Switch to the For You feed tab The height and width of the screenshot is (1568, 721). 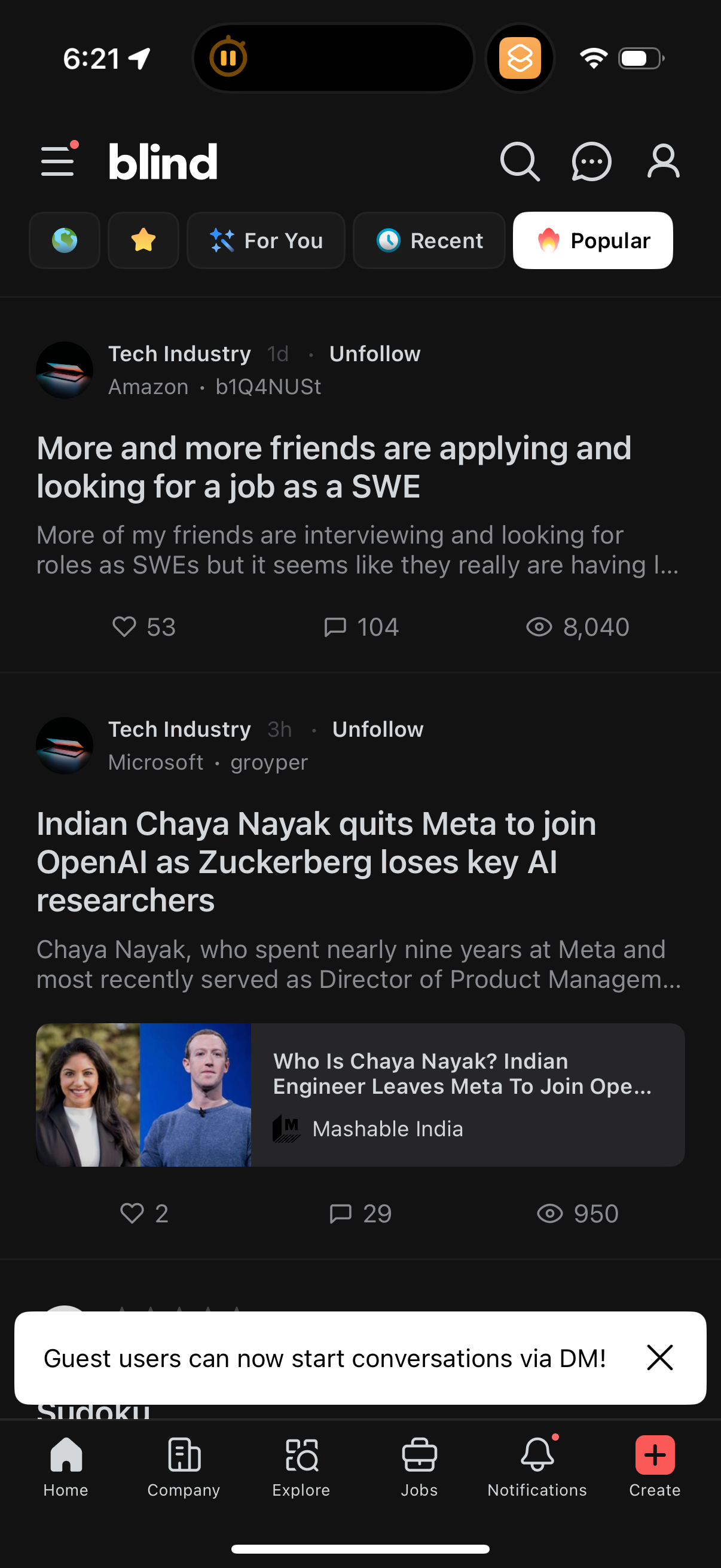pyautogui.click(x=266, y=240)
